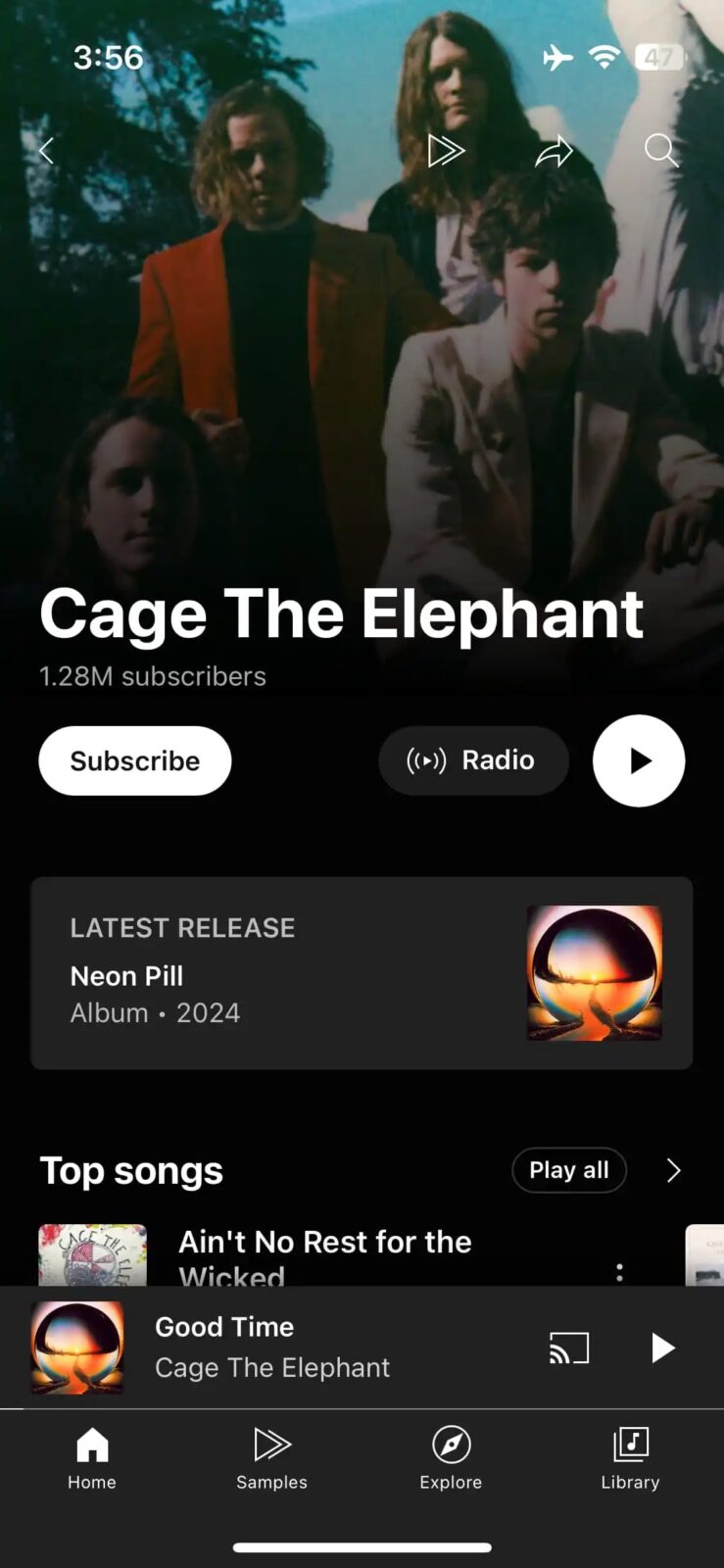Image resolution: width=724 pixels, height=1568 pixels.
Task: Start Cage The Elephant radio
Action: [473, 760]
